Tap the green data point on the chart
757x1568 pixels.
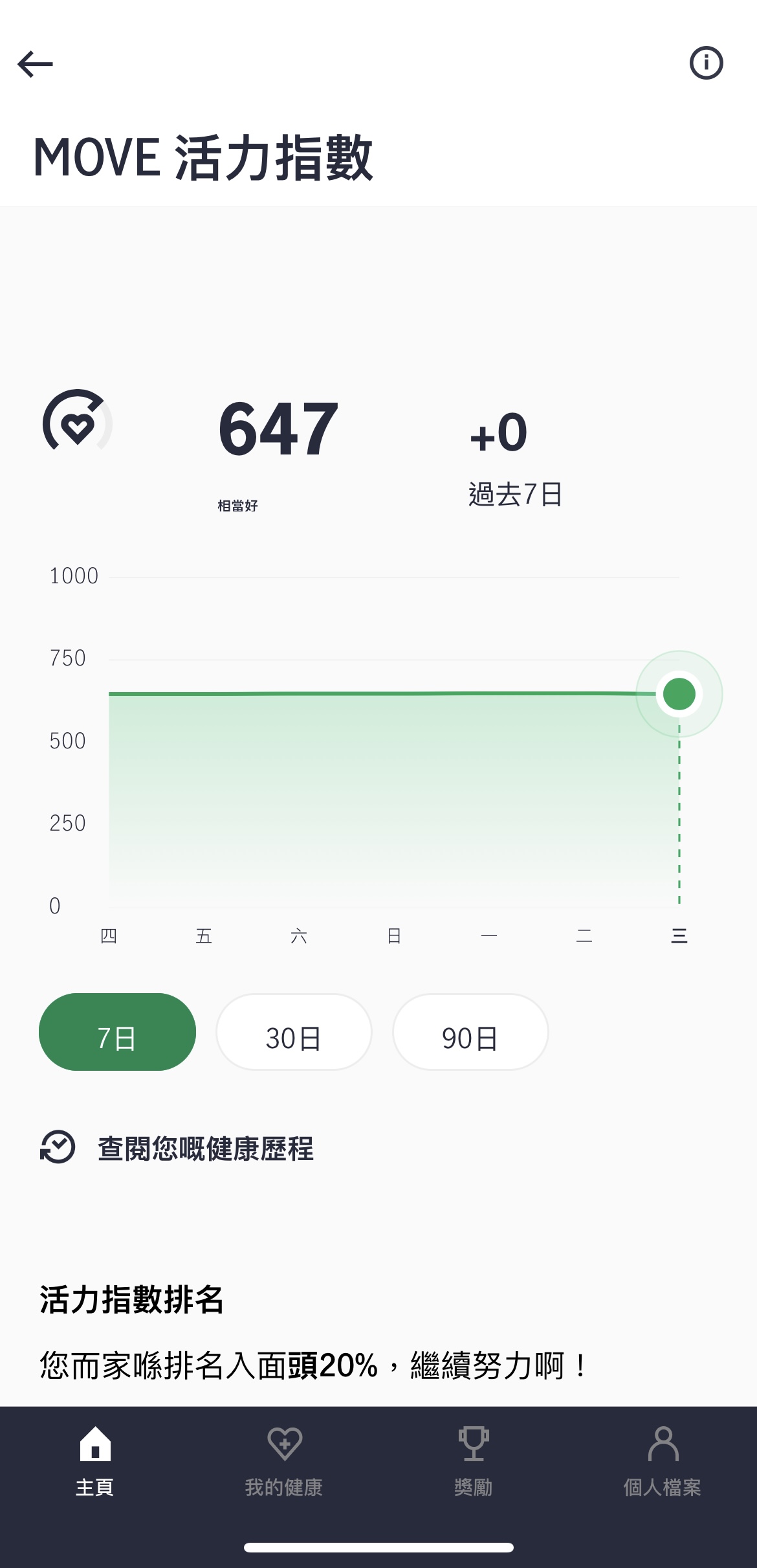pyautogui.click(x=679, y=693)
